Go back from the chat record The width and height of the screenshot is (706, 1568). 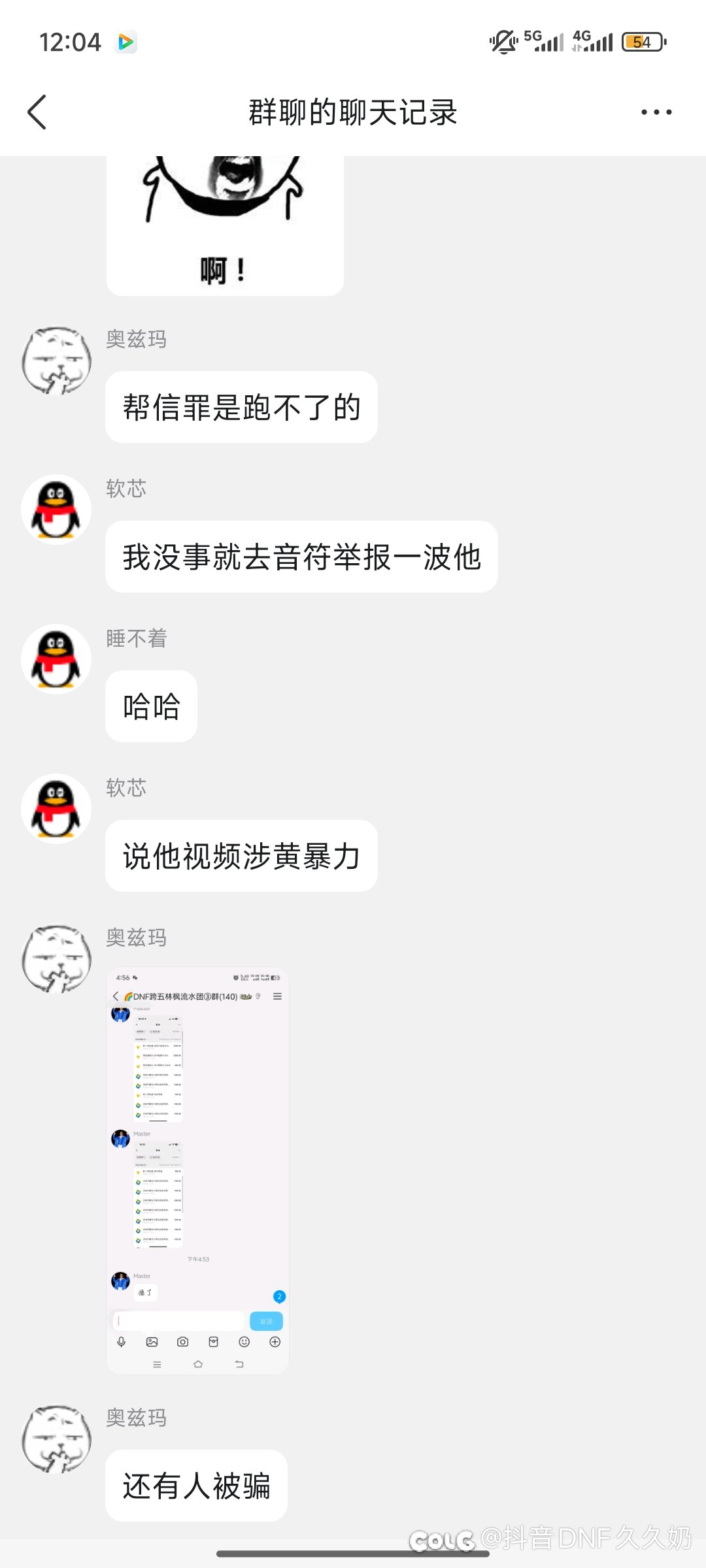point(37,112)
